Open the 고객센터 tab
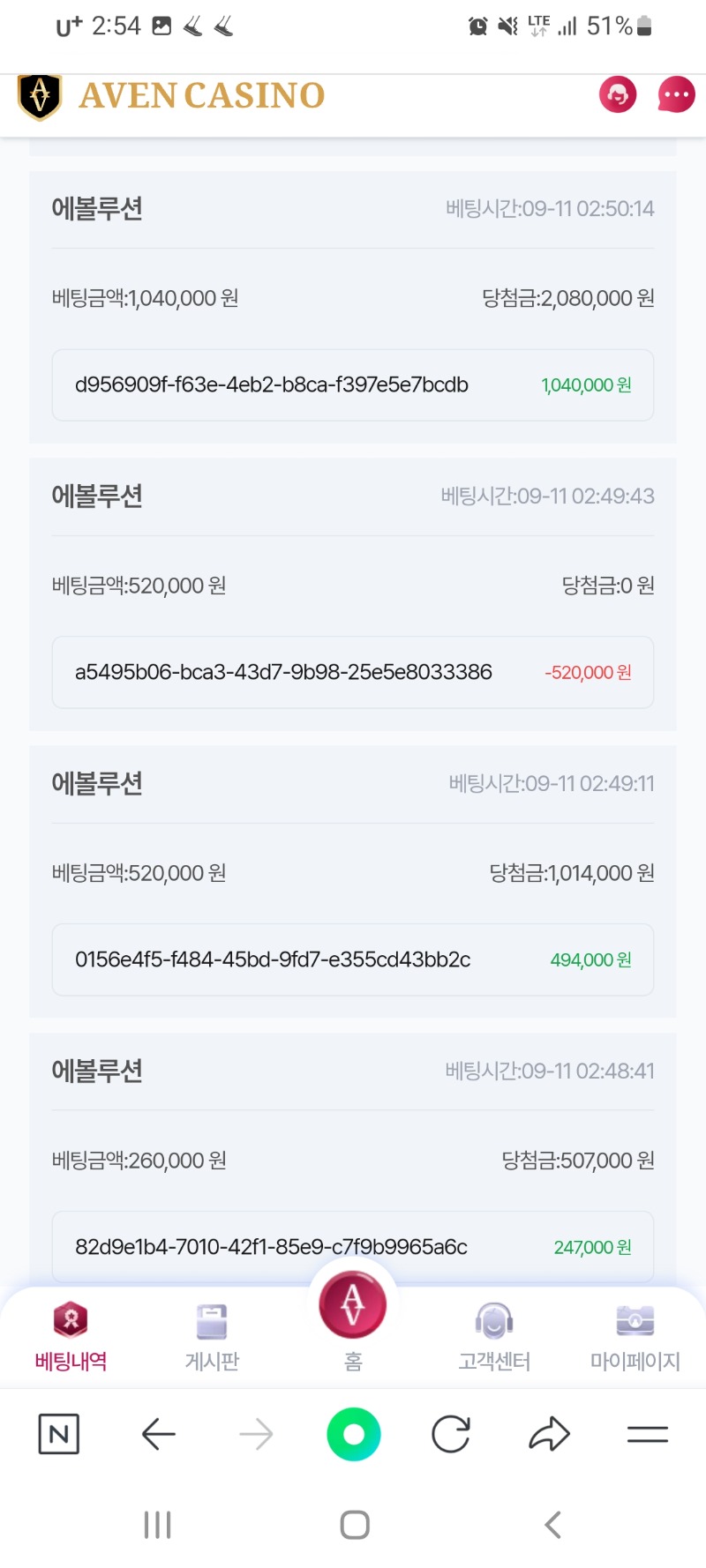Screen dimensions: 706x1568 tap(494, 1336)
